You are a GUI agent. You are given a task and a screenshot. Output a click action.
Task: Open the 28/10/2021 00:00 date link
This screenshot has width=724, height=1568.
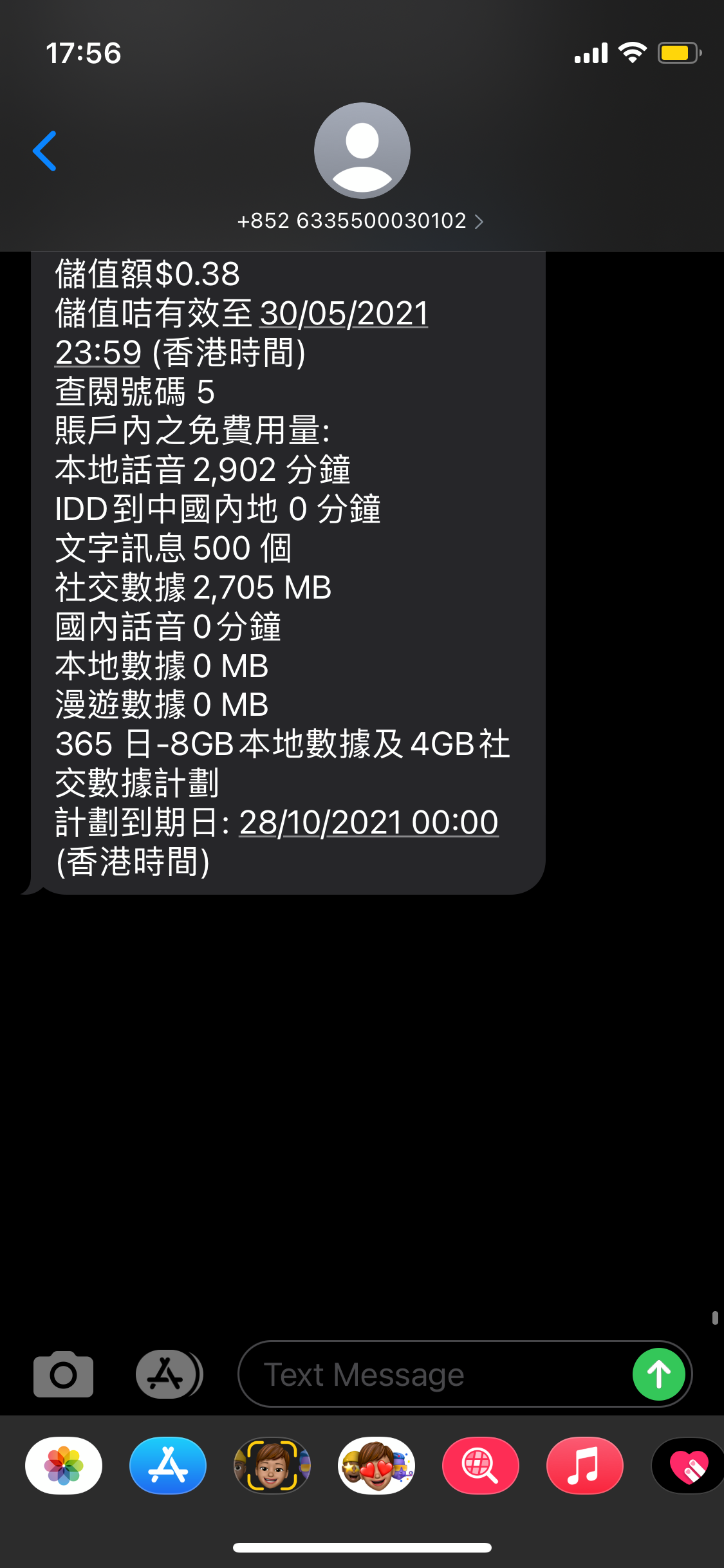[369, 823]
